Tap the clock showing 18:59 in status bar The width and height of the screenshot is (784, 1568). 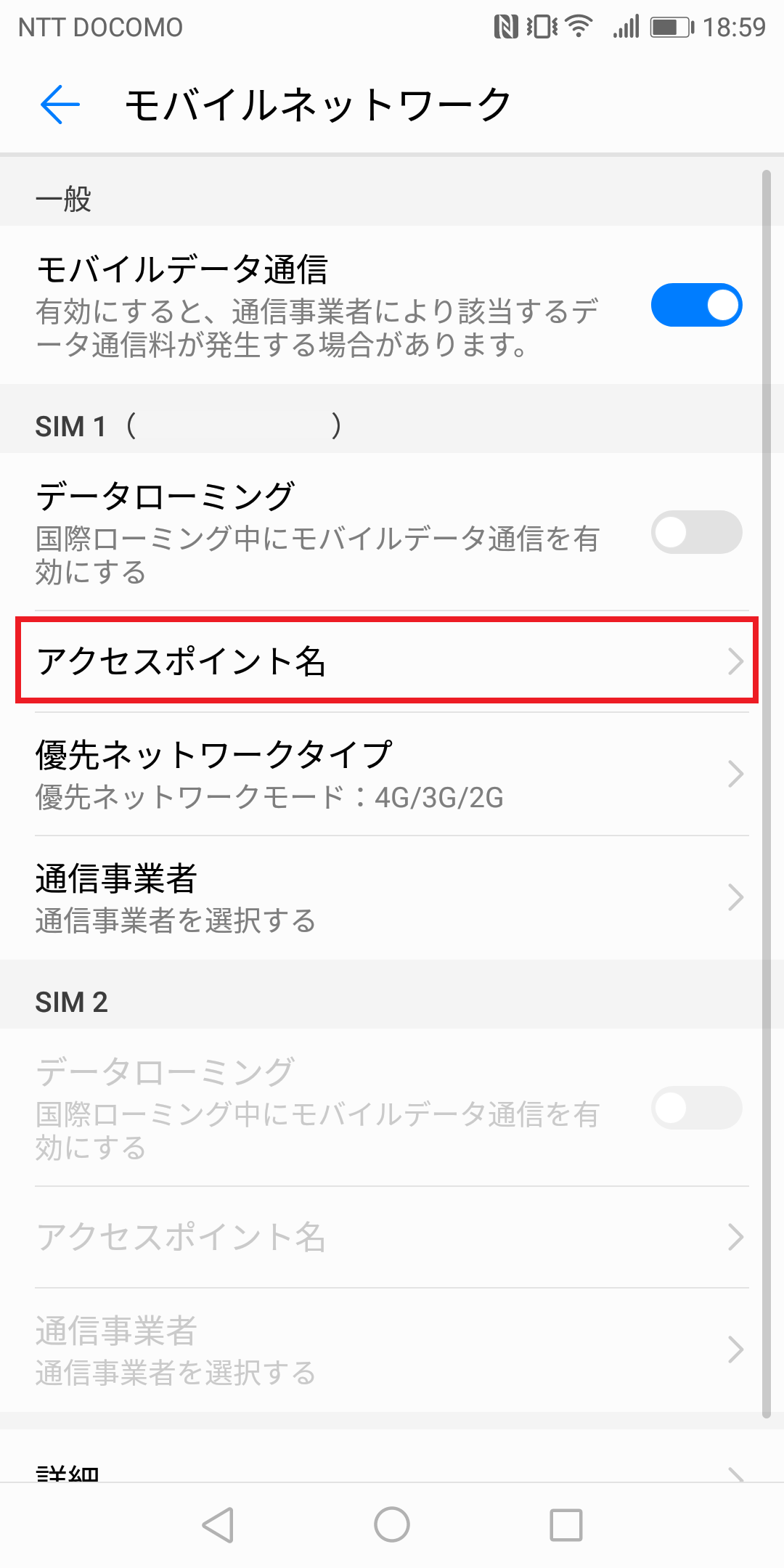tap(735, 26)
